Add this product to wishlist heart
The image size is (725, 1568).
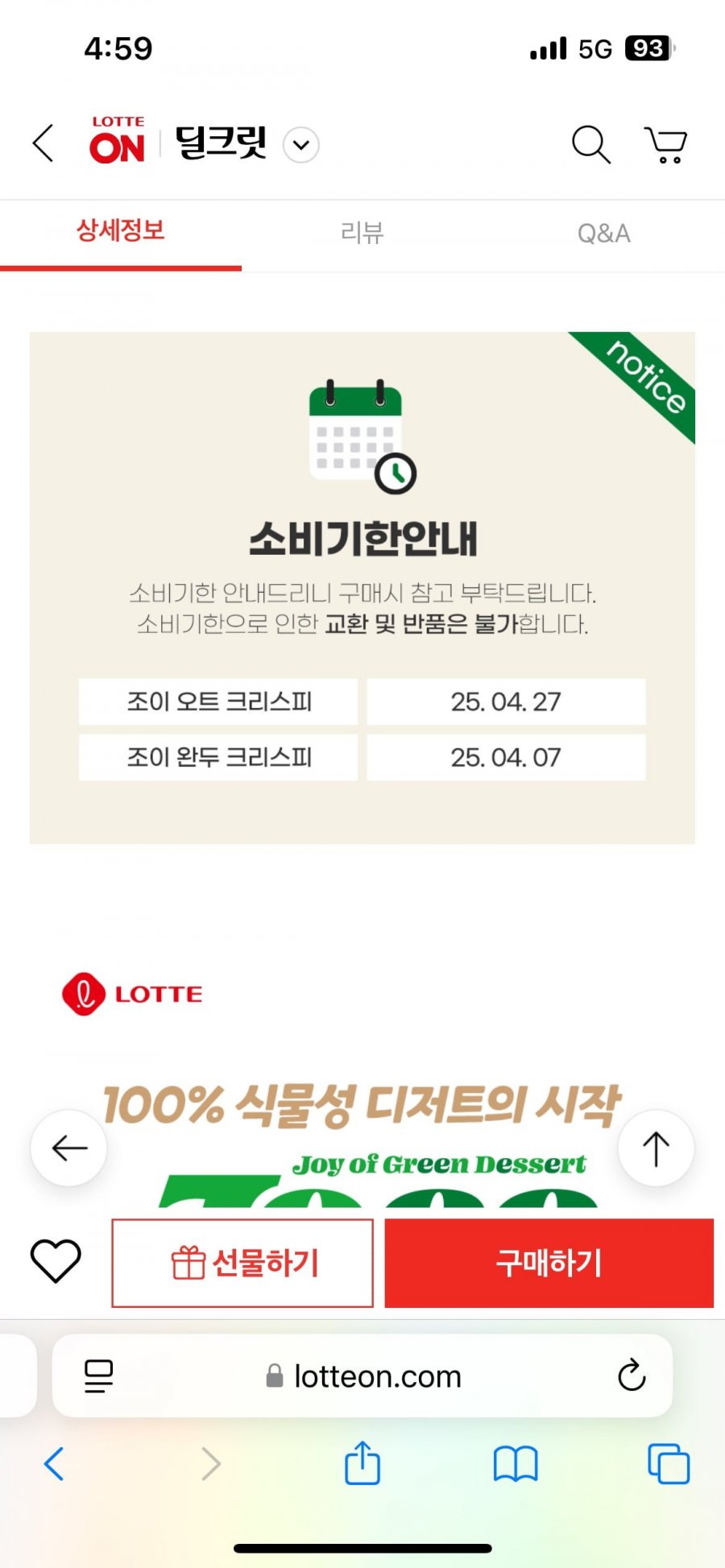pos(56,1260)
